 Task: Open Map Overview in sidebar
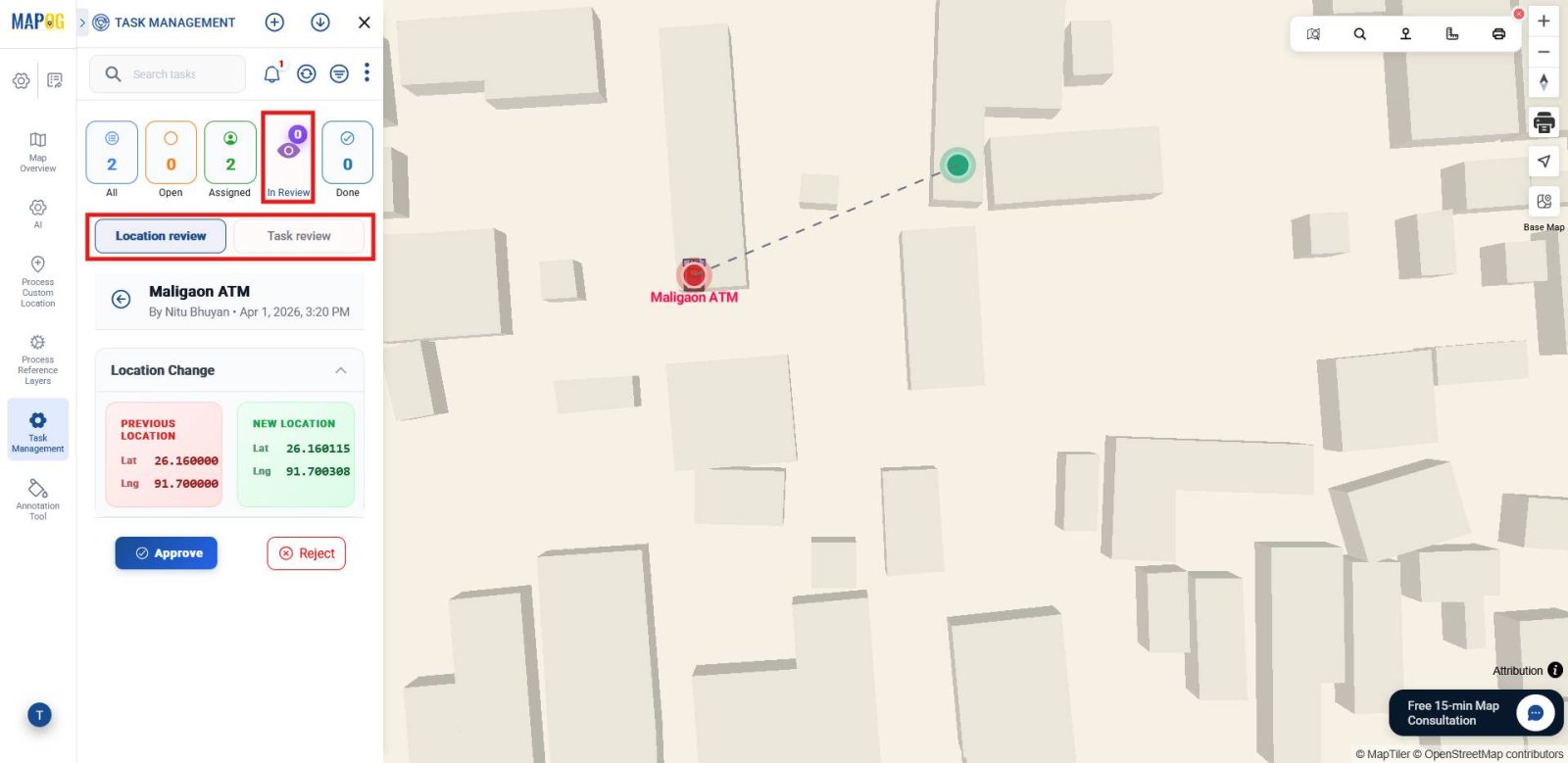pos(37,152)
